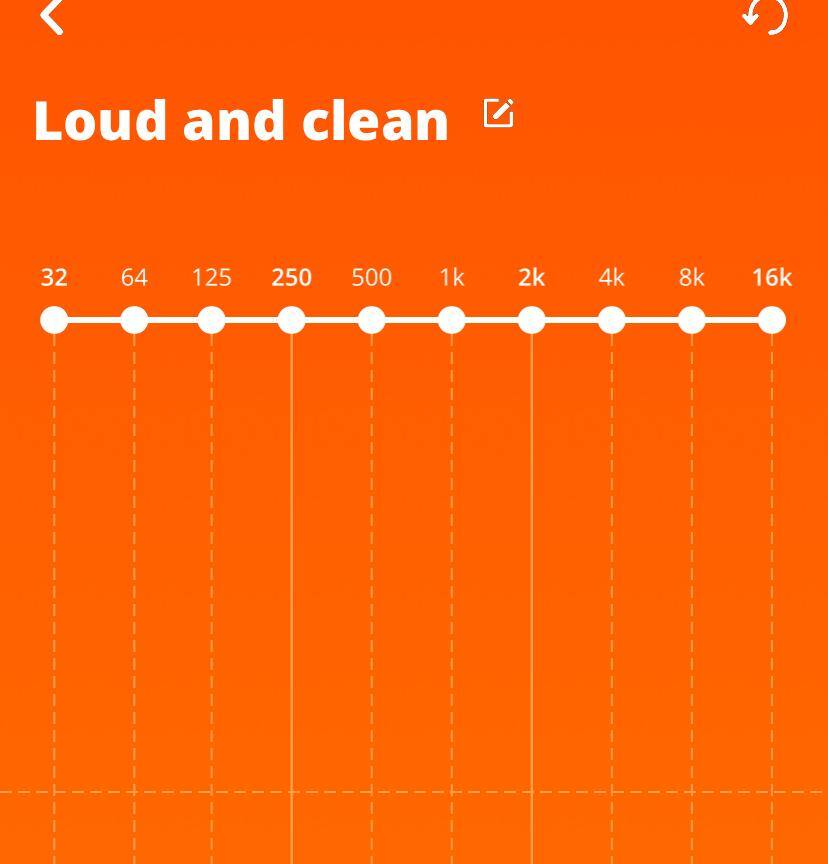Select the 250 Hz band handle
This screenshot has width=828, height=864.
[x=291, y=320]
